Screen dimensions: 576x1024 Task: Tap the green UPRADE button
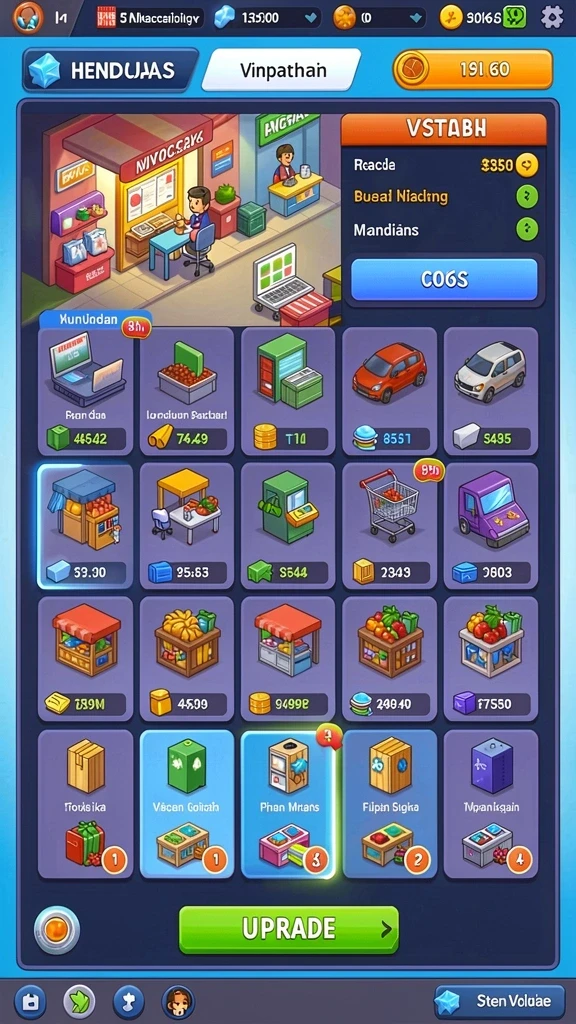pos(289,929)
